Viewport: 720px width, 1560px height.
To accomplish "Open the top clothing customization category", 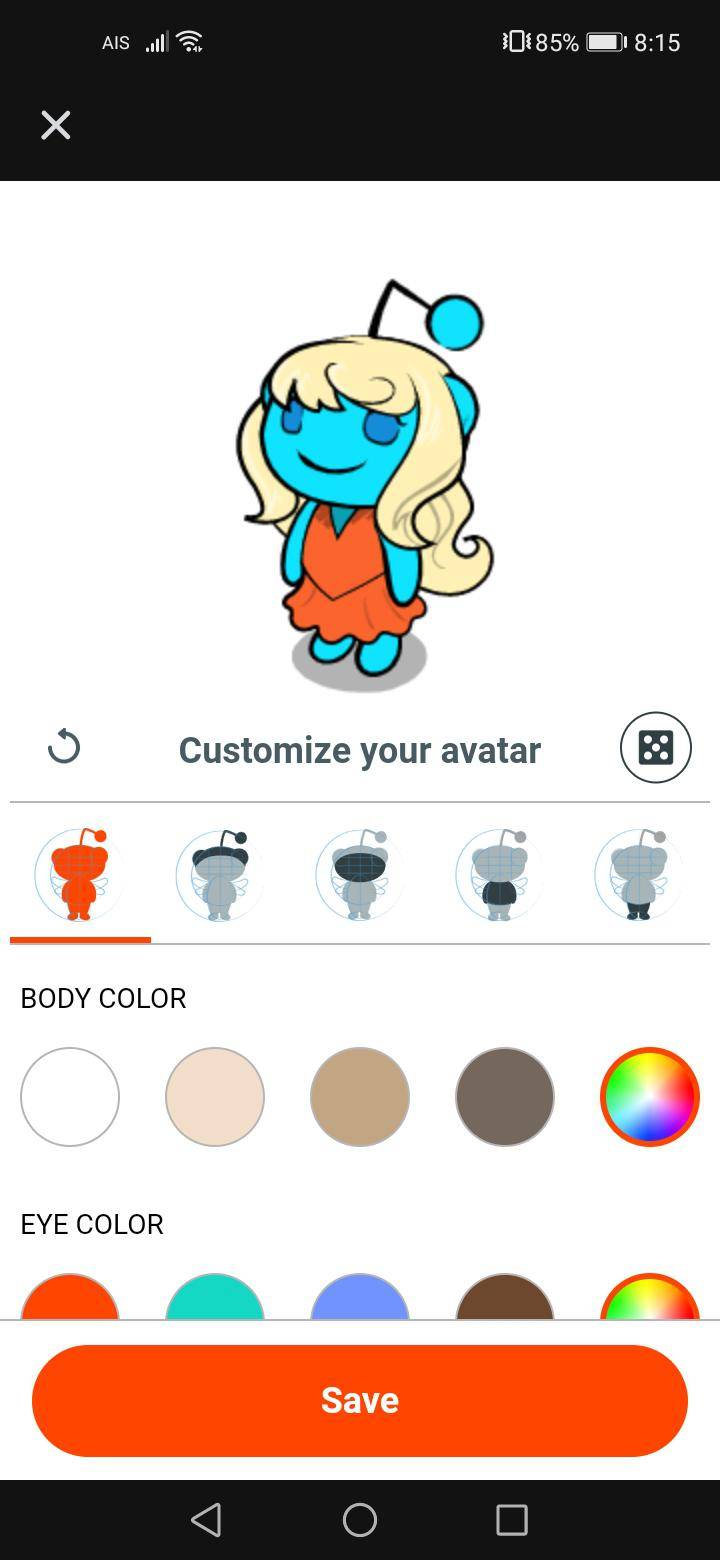I will (499, 875).
